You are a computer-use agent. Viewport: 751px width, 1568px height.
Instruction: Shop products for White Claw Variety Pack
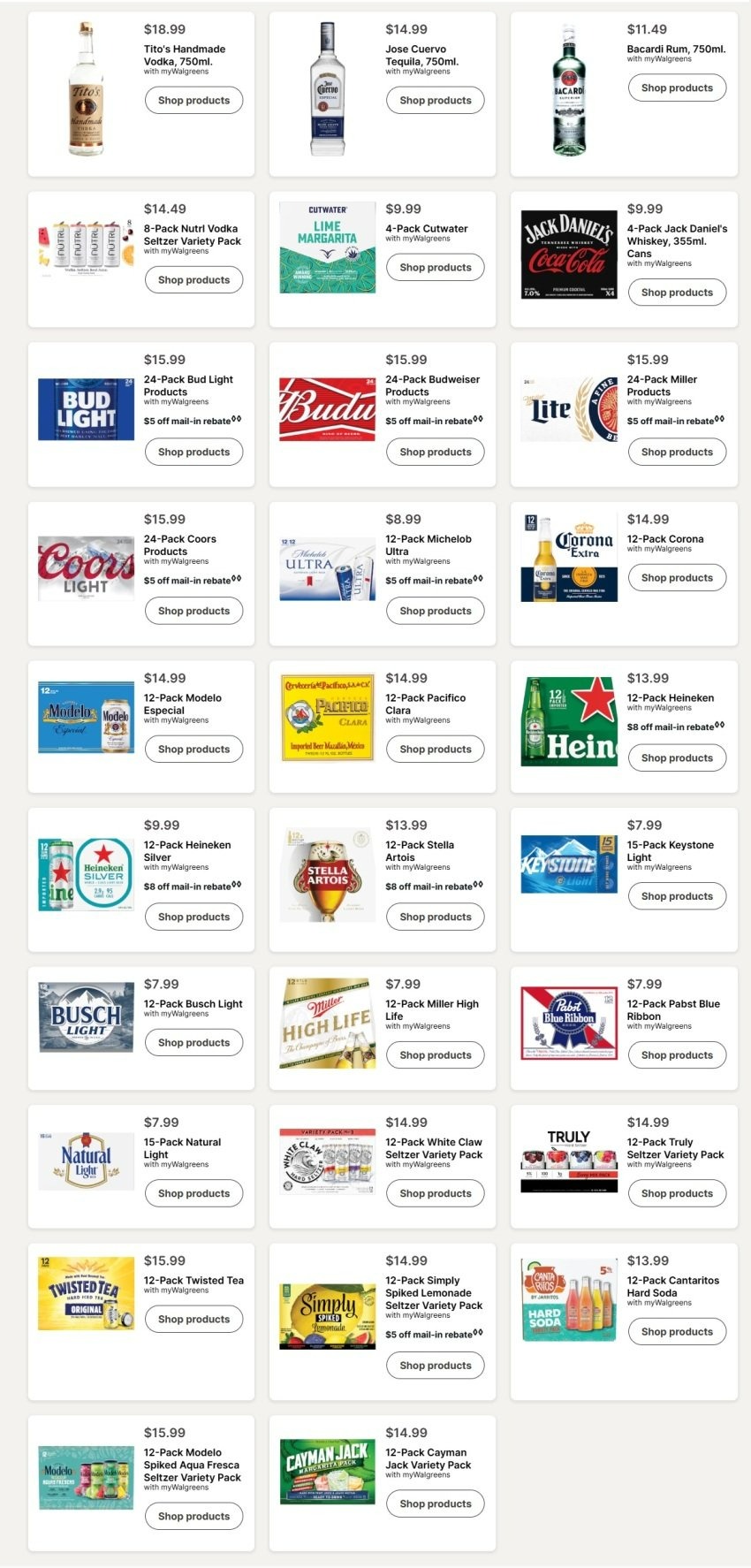[435, 1194]
